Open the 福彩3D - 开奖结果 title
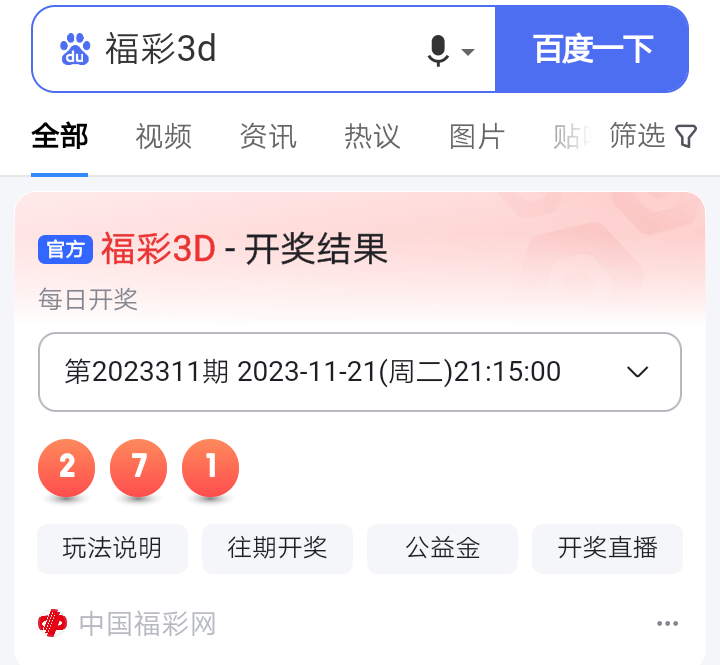The height and width of the screenshot is (665, 720). tap(244, 249)
